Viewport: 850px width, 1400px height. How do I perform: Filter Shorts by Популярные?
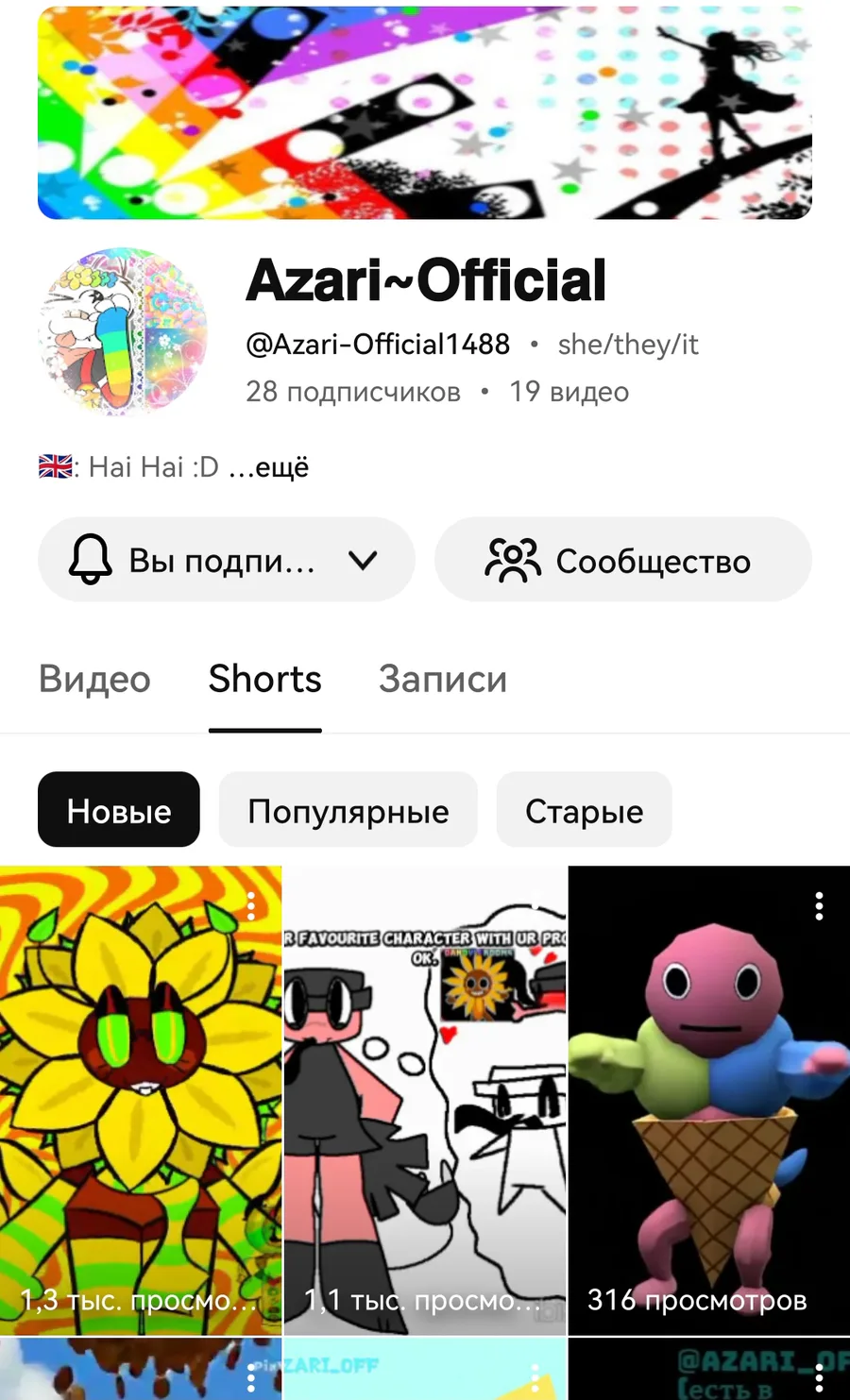coord(348,811)
